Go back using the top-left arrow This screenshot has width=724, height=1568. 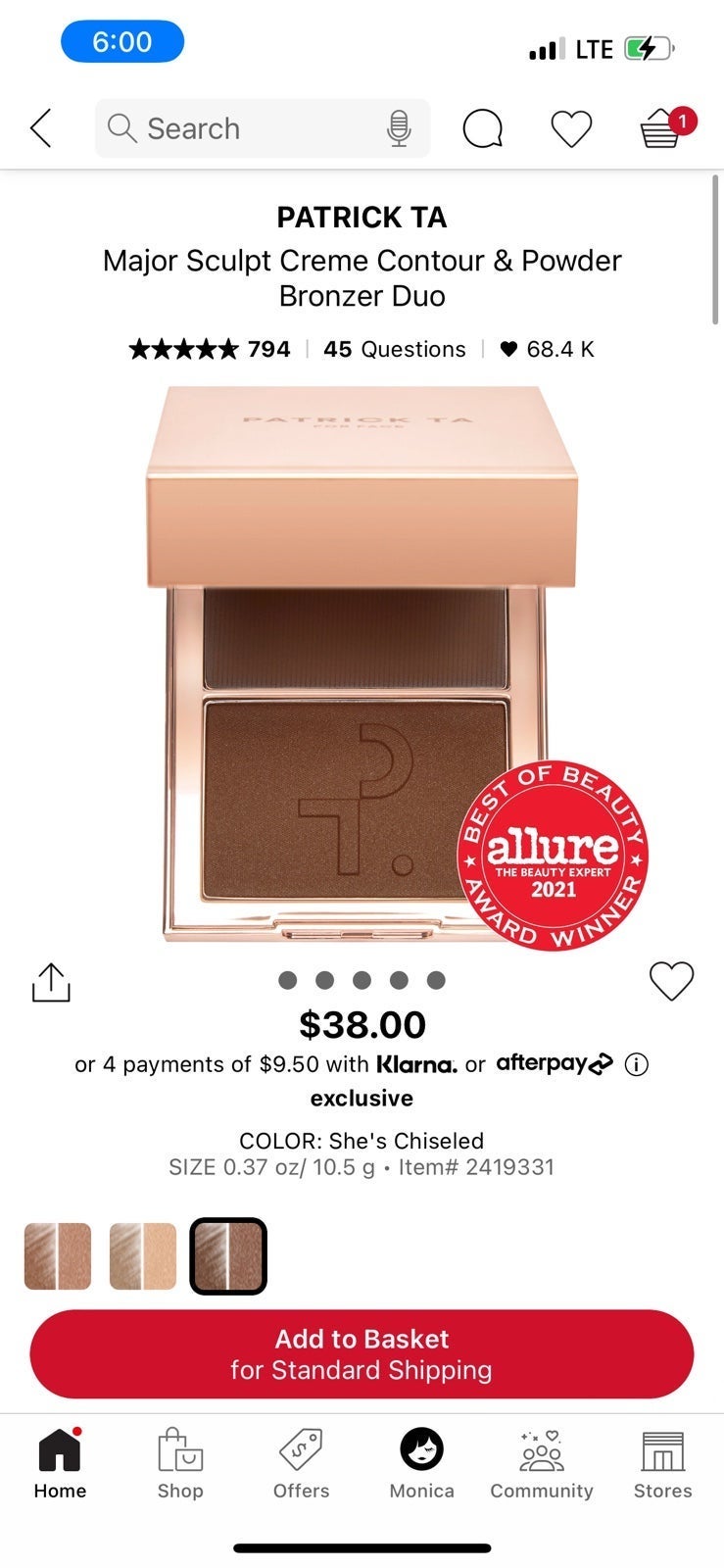pyautogui.click(x=40, y=128)
